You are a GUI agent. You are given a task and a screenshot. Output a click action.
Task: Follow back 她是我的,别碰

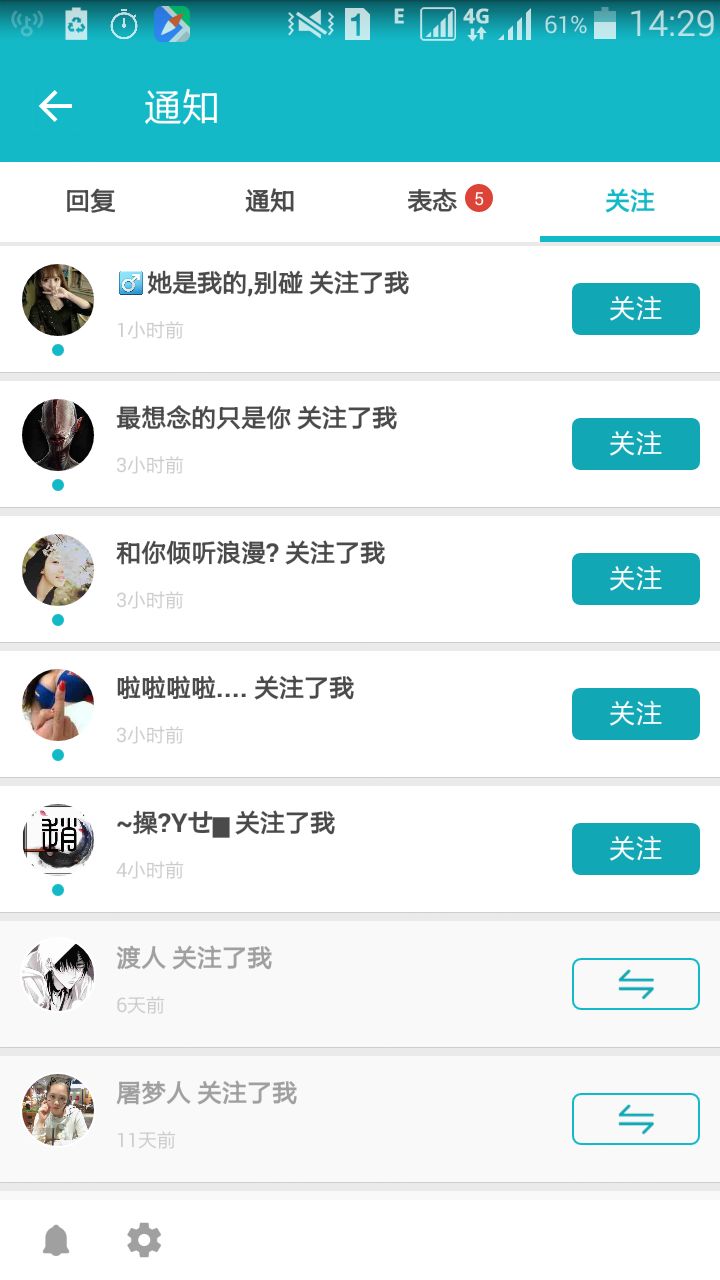pos(635,309)
